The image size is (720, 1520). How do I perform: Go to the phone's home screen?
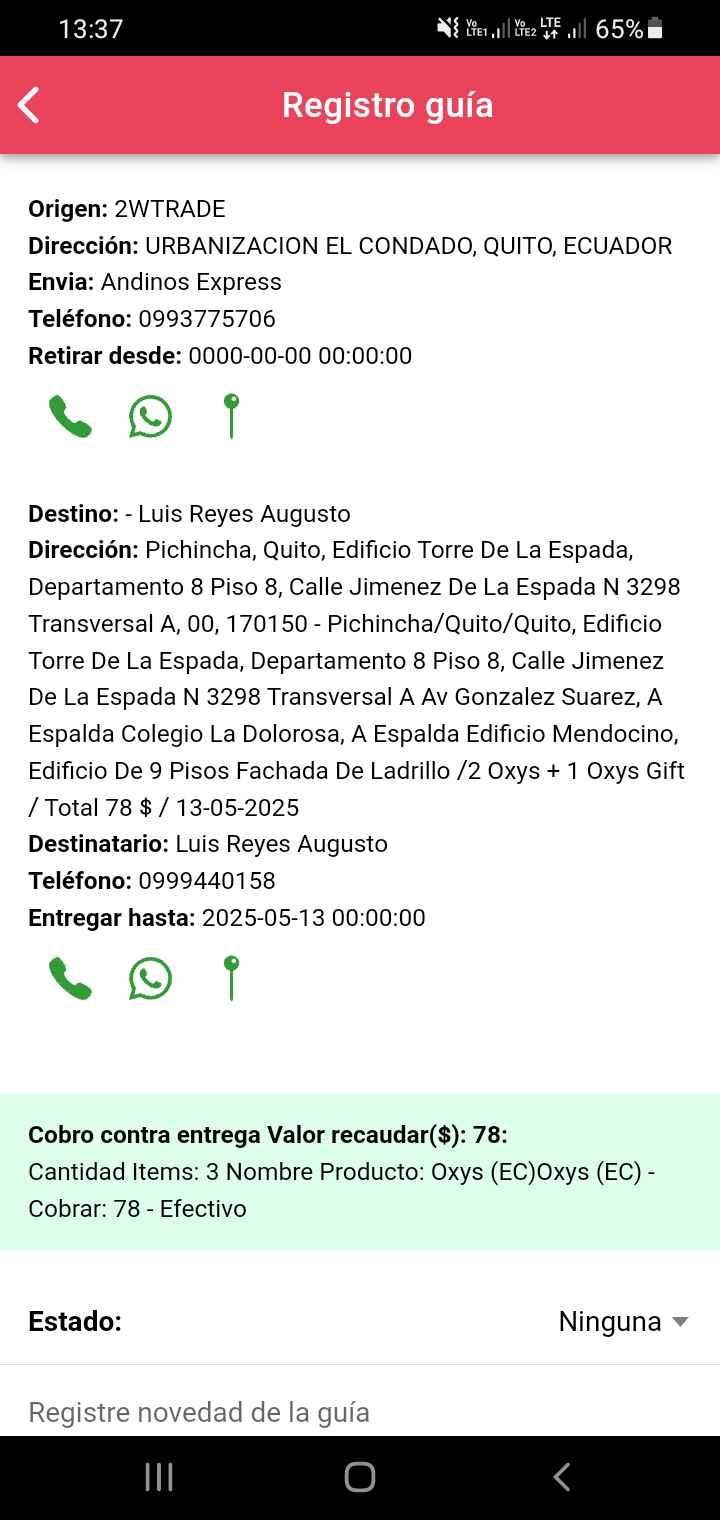(360, 1477)
